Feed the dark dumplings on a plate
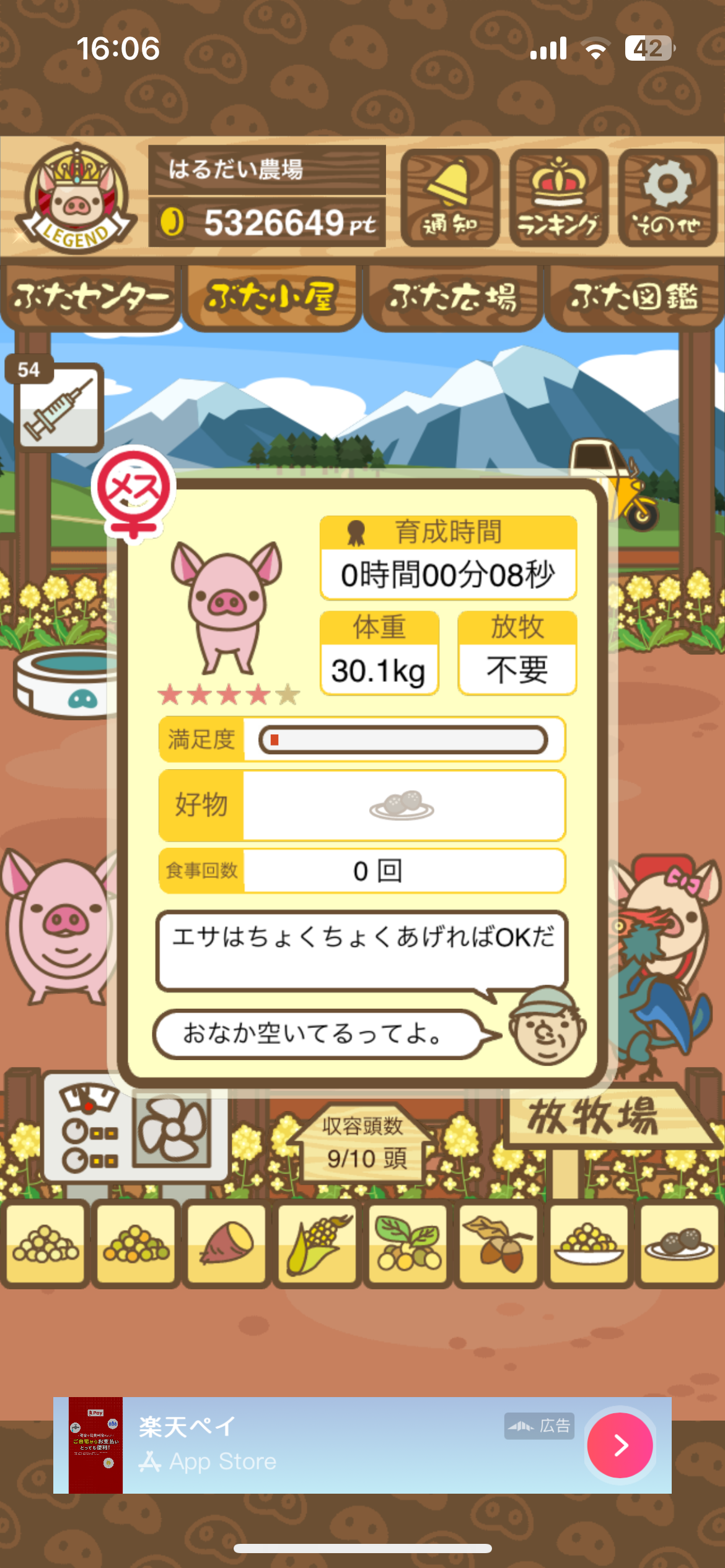 pos(679,1243)
